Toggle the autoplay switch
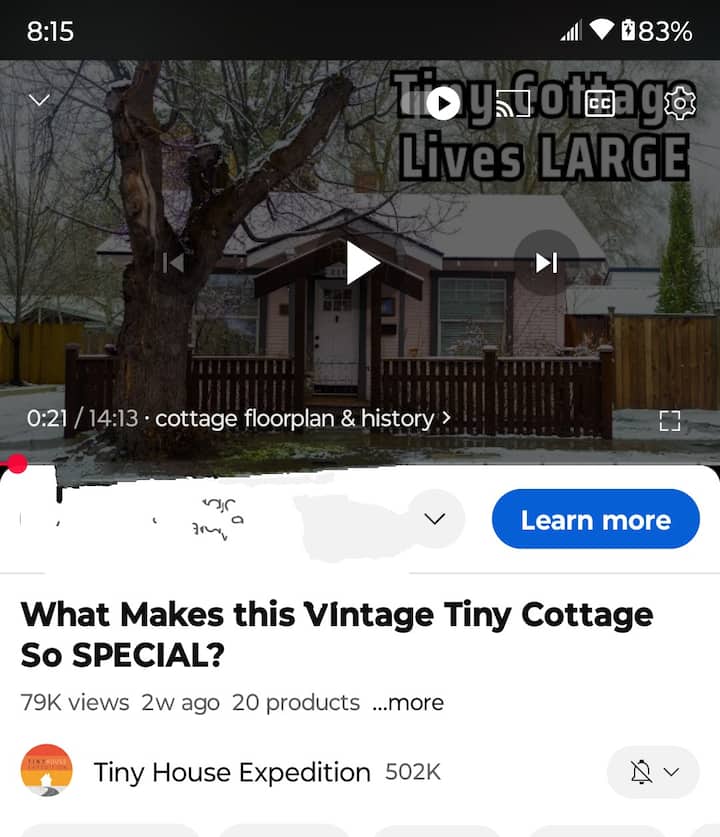720x837 pixels. pyautogui.click(x=443, y=103)
